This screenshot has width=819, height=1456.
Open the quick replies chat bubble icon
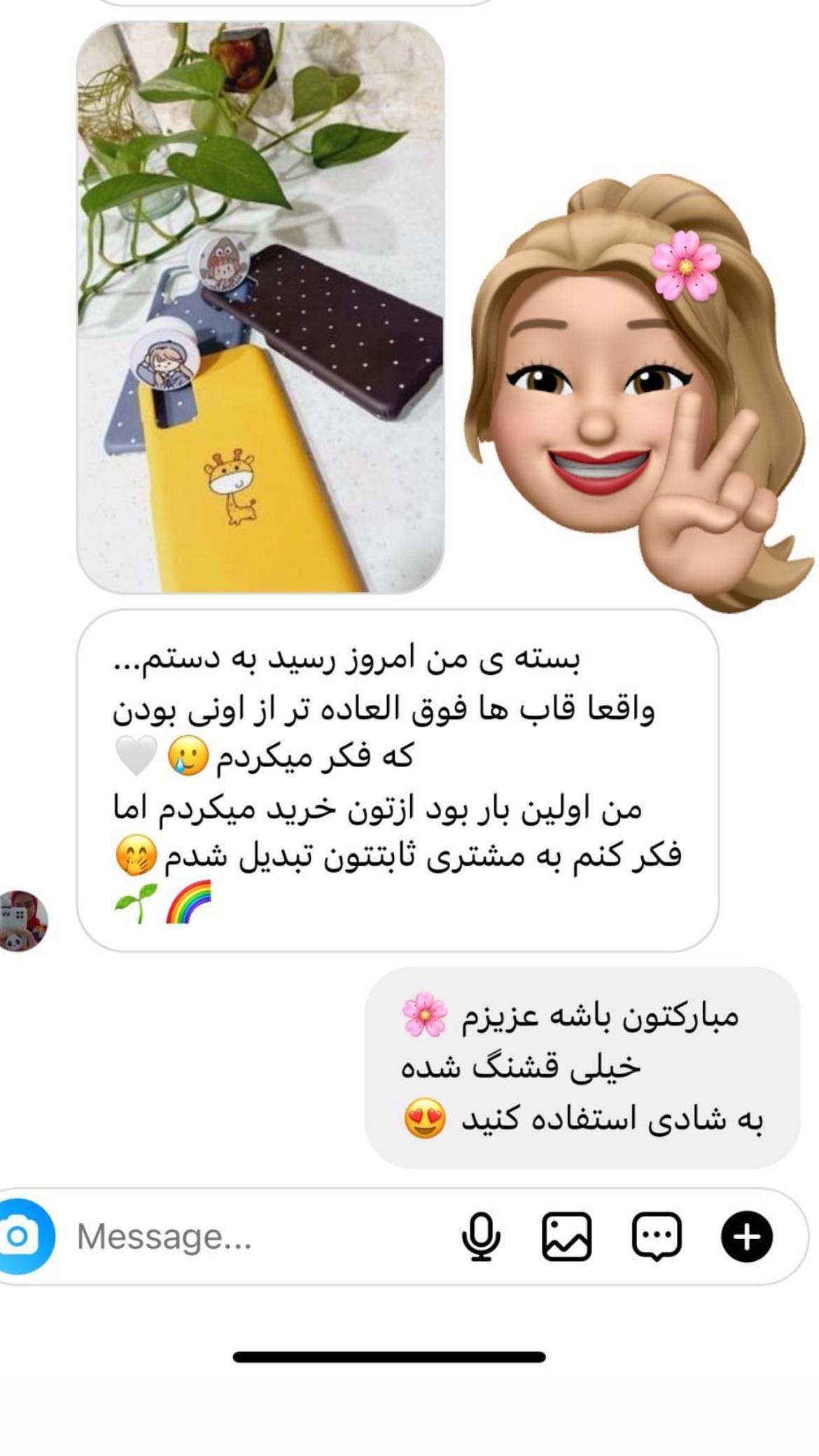coord(657,1236)
